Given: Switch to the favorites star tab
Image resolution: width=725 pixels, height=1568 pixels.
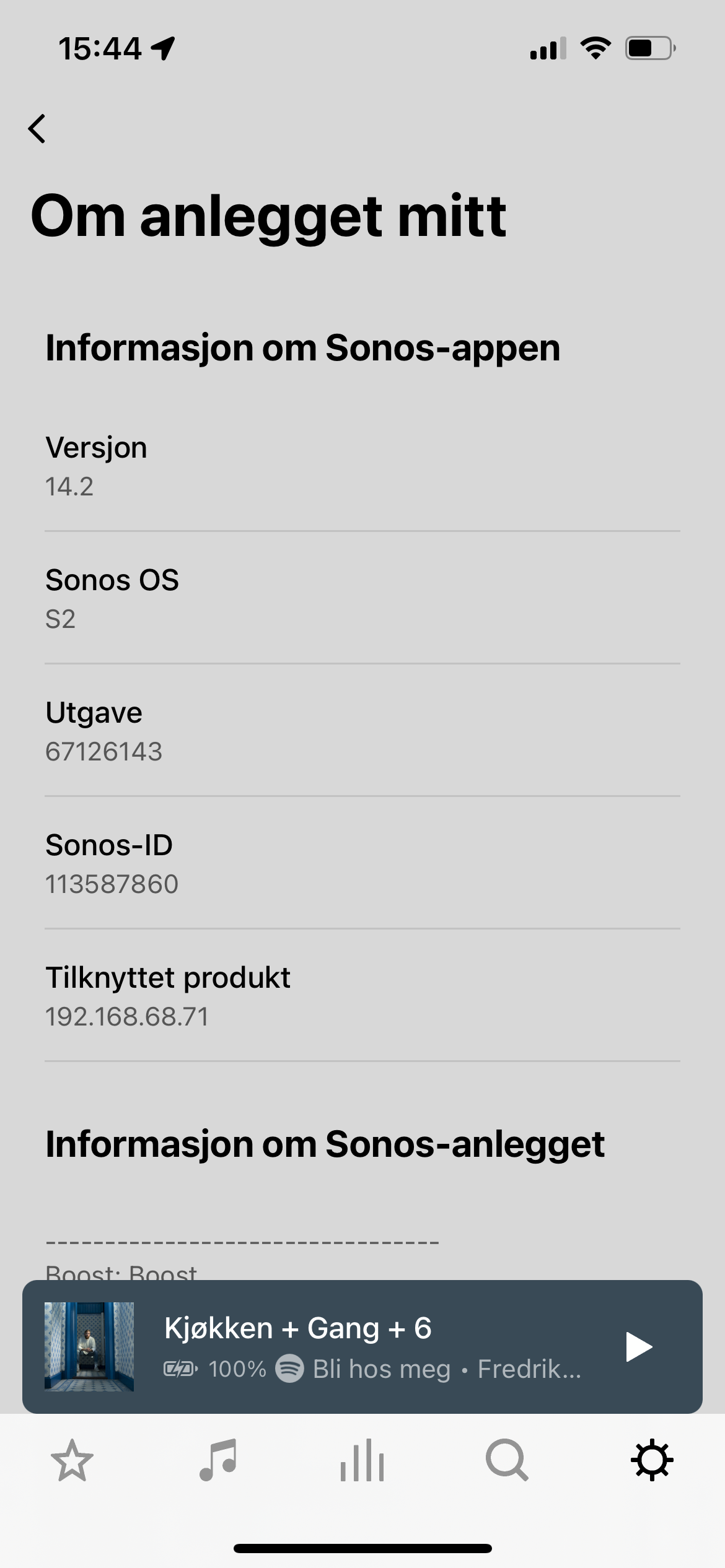Looking at the screenshot, I should pos(72,1460).
